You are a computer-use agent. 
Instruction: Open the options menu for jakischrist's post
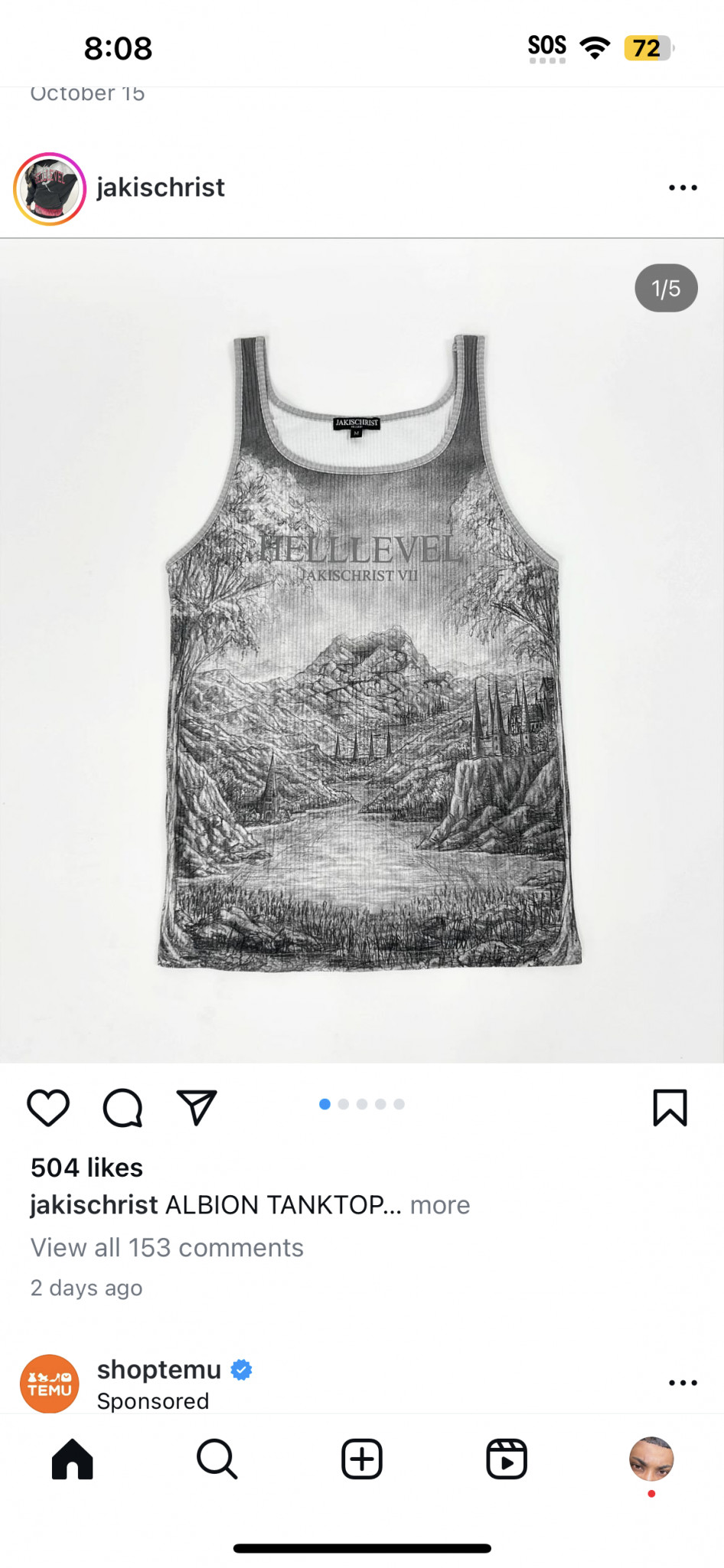[x=682, y=188]
